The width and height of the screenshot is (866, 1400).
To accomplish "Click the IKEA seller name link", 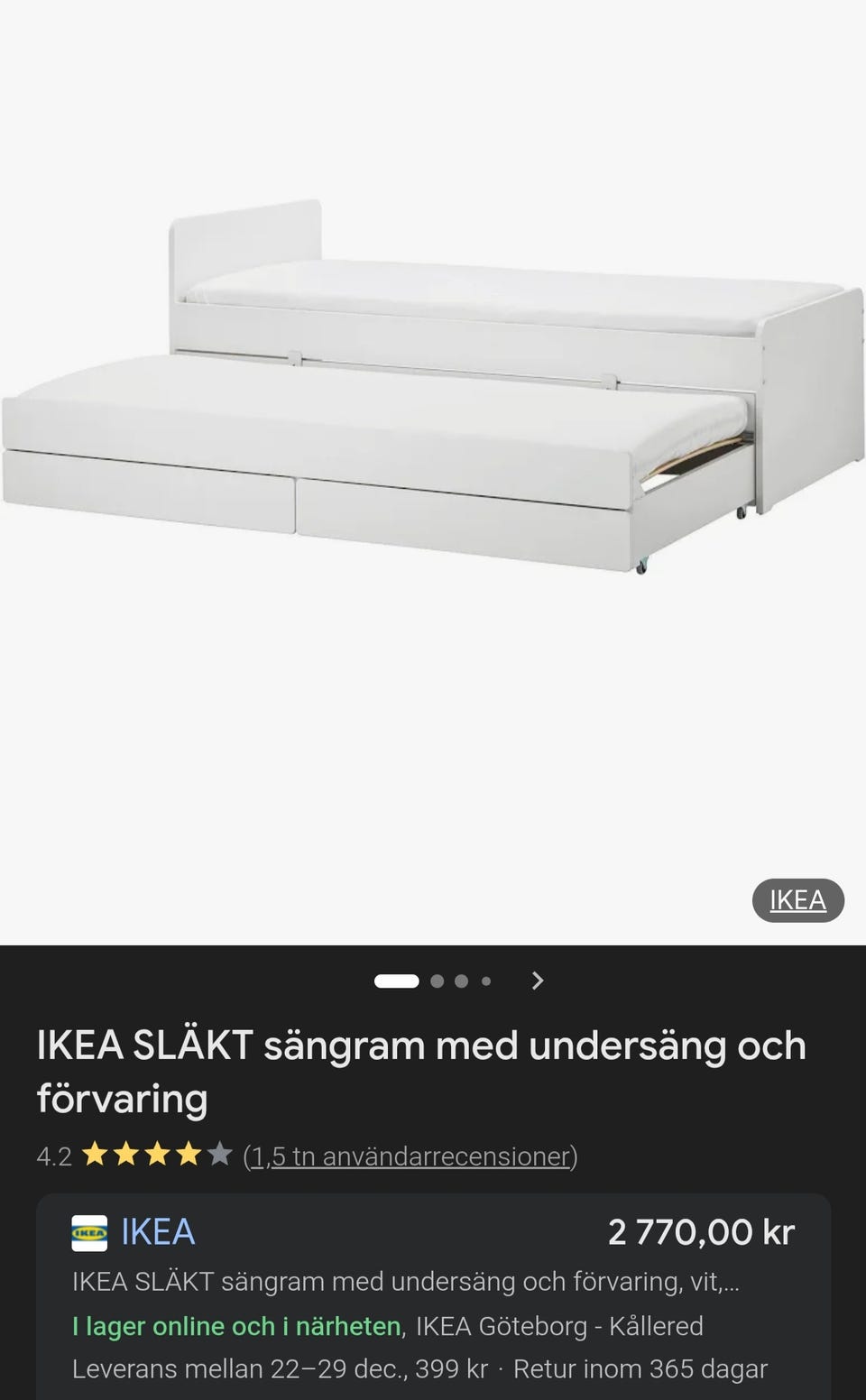I will pos(158,1230).
